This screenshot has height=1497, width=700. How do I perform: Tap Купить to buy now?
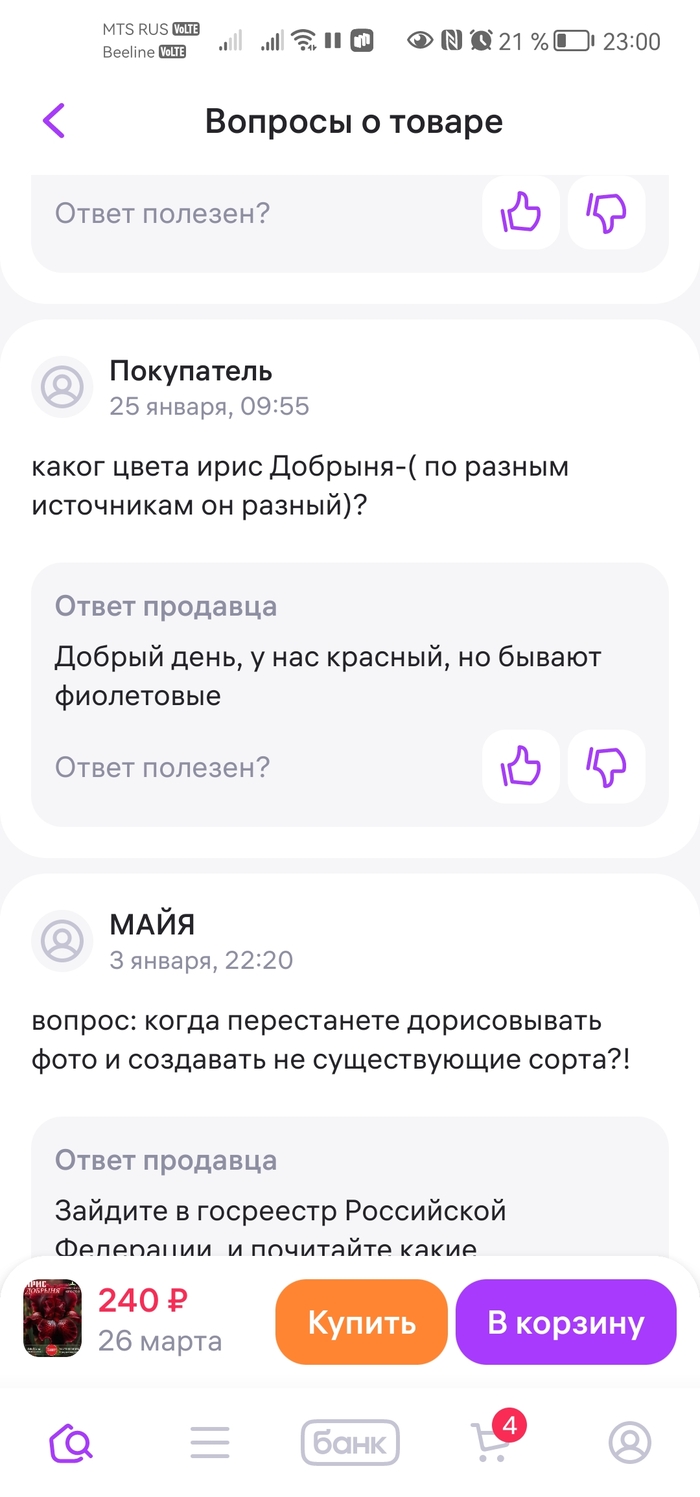pos(361,1322)
